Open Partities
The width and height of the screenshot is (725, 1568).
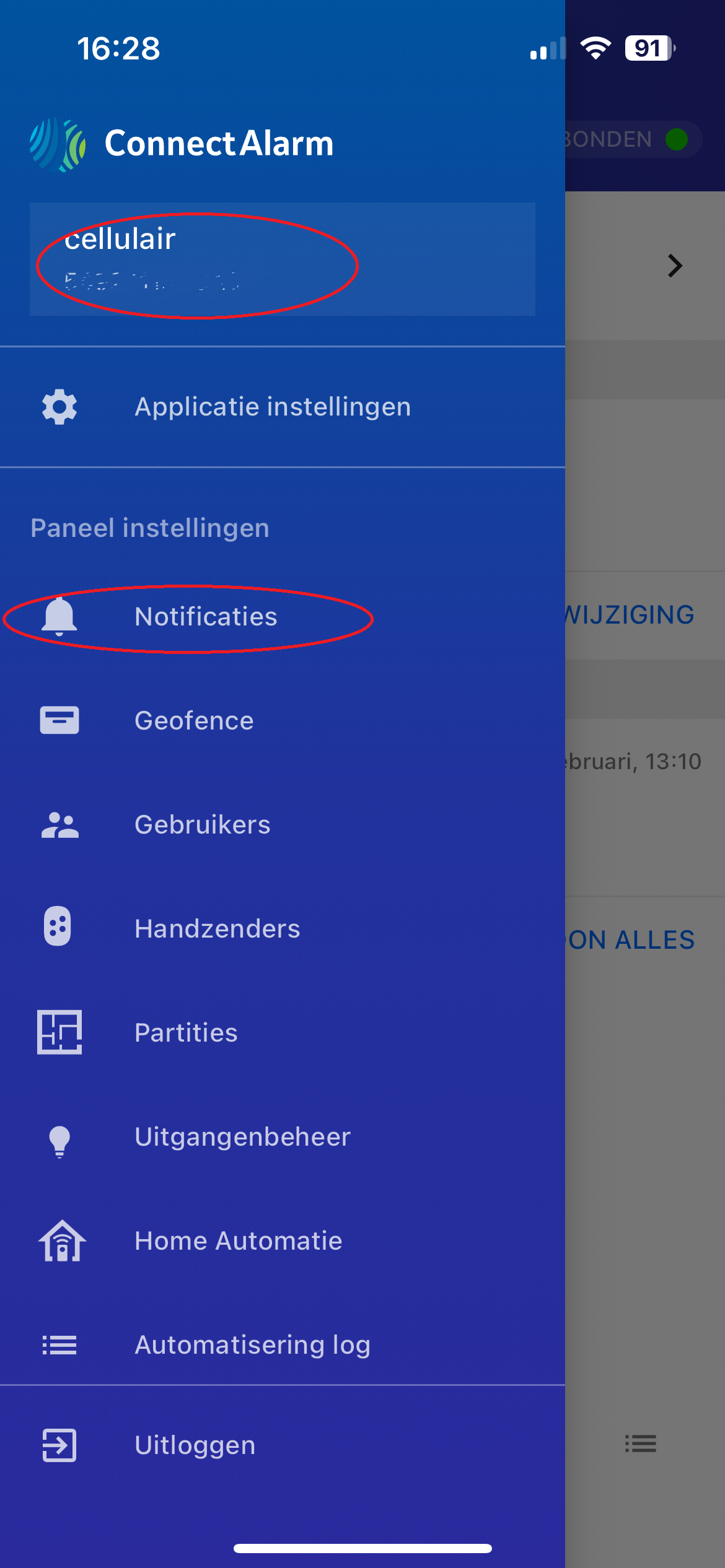[186, 1033]
